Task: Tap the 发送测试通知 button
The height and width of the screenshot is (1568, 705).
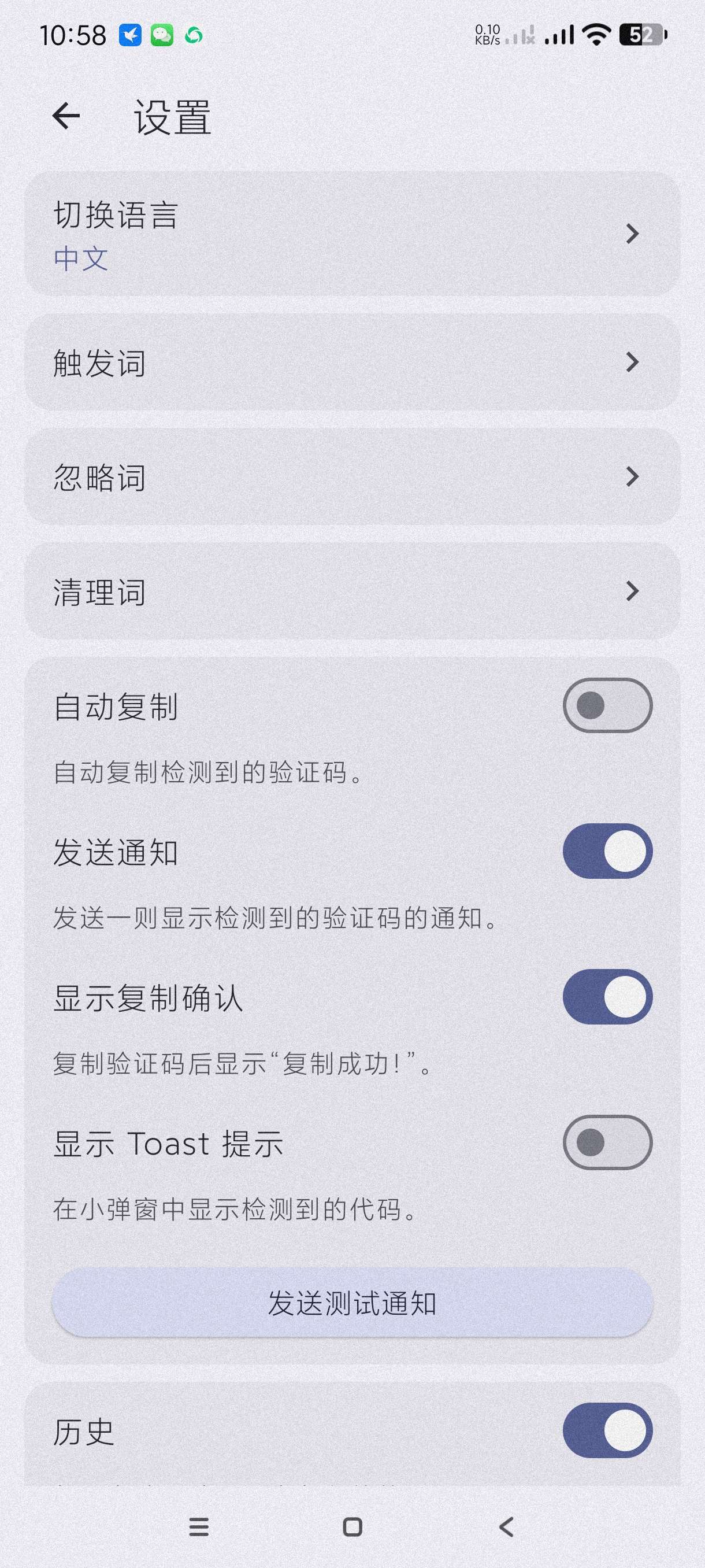Action: [x=351, y=1303]
